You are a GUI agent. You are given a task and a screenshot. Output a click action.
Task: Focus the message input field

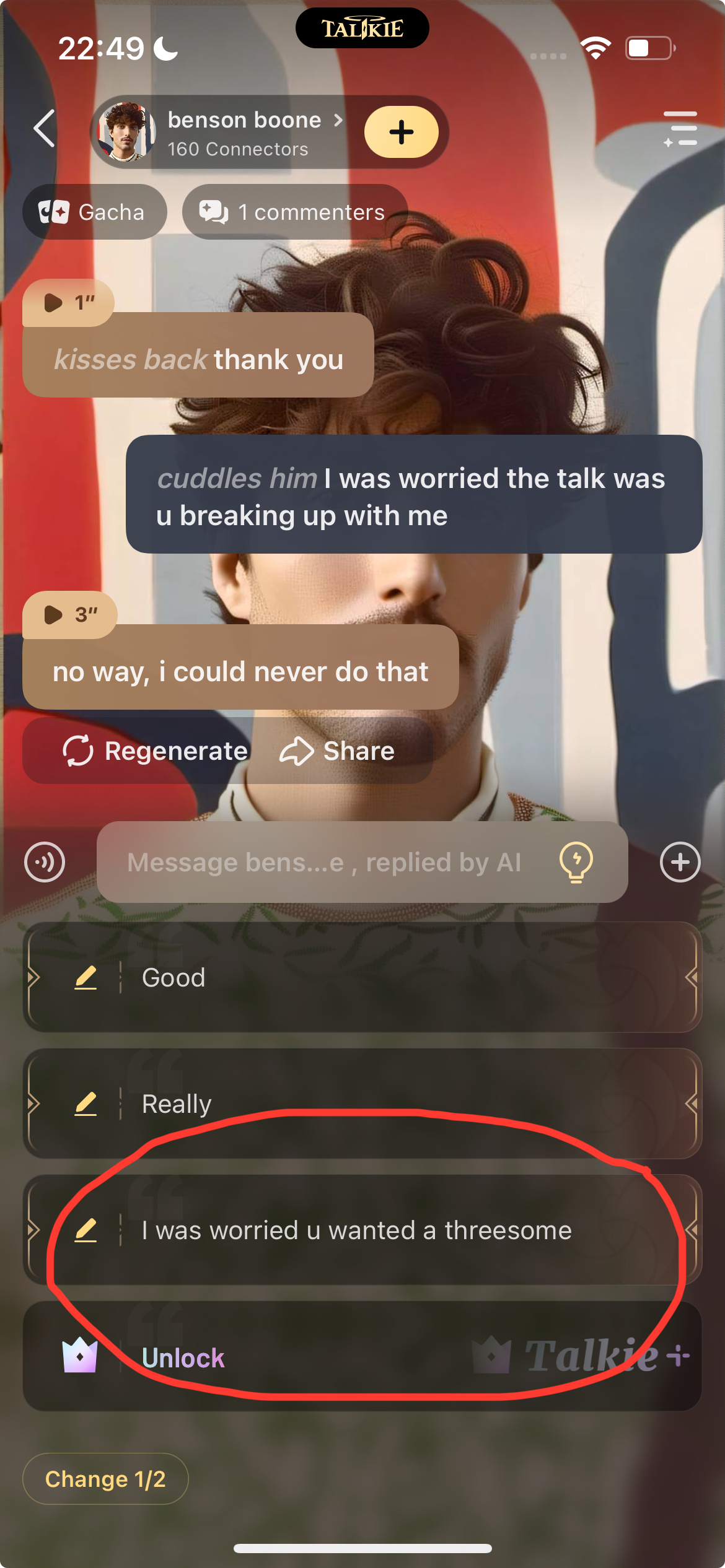coord(323,862)
